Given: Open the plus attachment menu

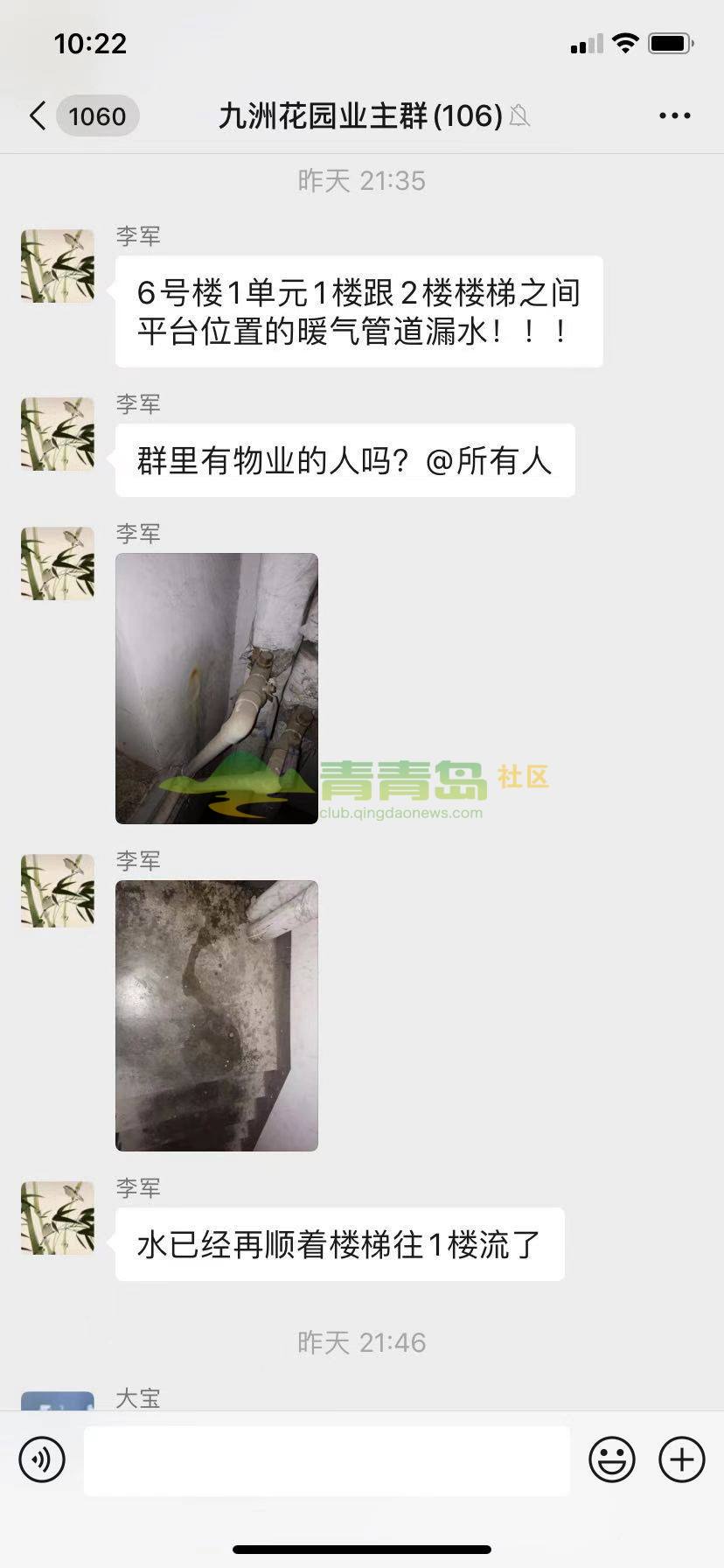Looking at the screenshot, I should tap(681, 1459).
